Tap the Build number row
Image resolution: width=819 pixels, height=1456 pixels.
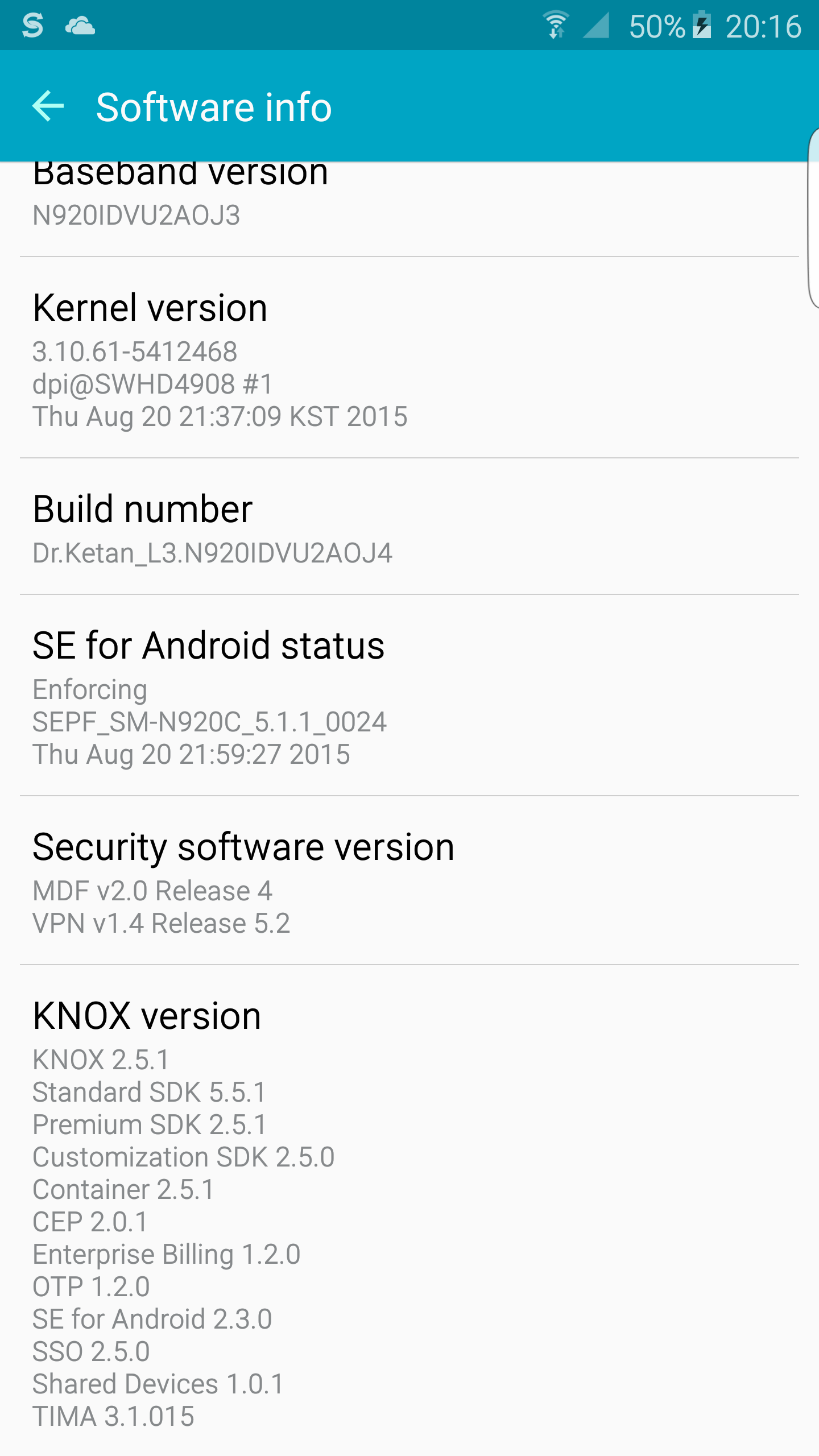pos(409,527)
